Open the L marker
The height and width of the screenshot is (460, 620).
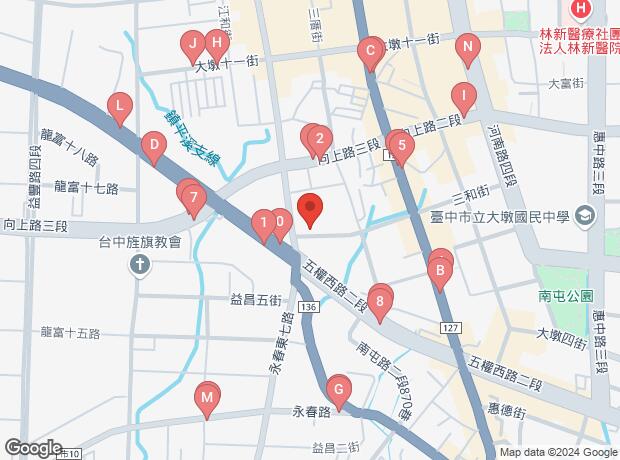pyautogui.click(x=120, y=106)
